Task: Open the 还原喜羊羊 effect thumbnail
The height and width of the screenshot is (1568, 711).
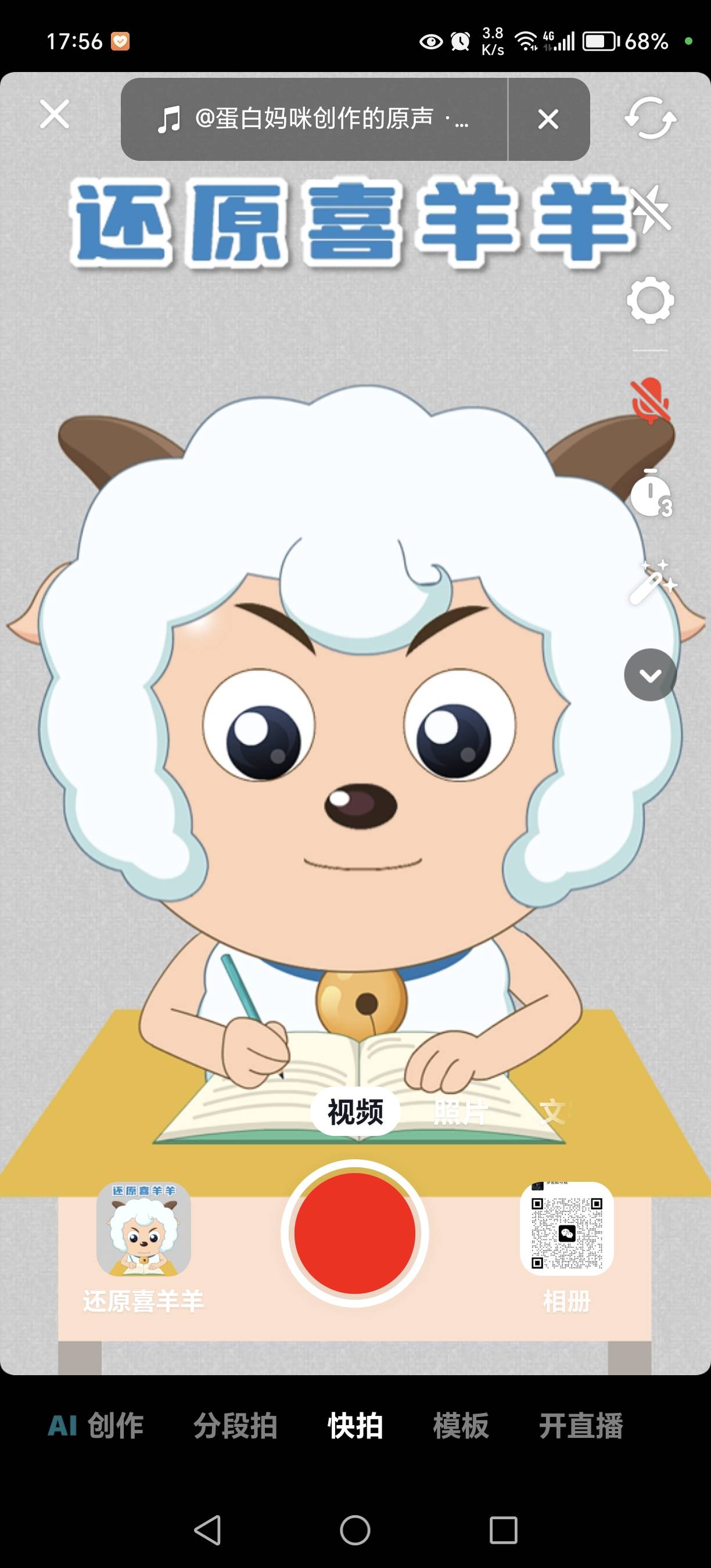Action: pyautogui.click(x=143, y=1229)
